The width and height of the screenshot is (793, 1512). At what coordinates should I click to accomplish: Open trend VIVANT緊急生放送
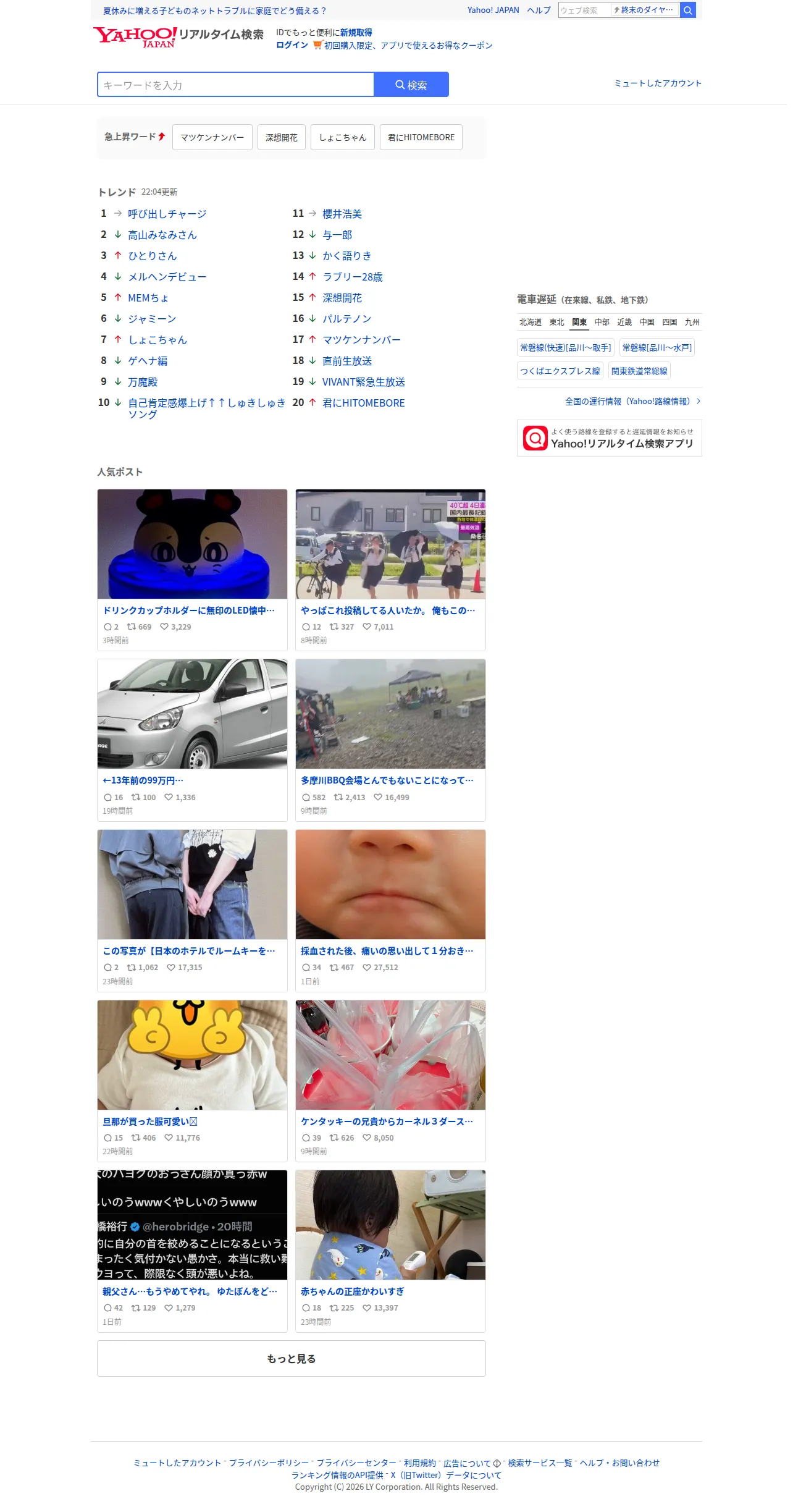(364, 382)
